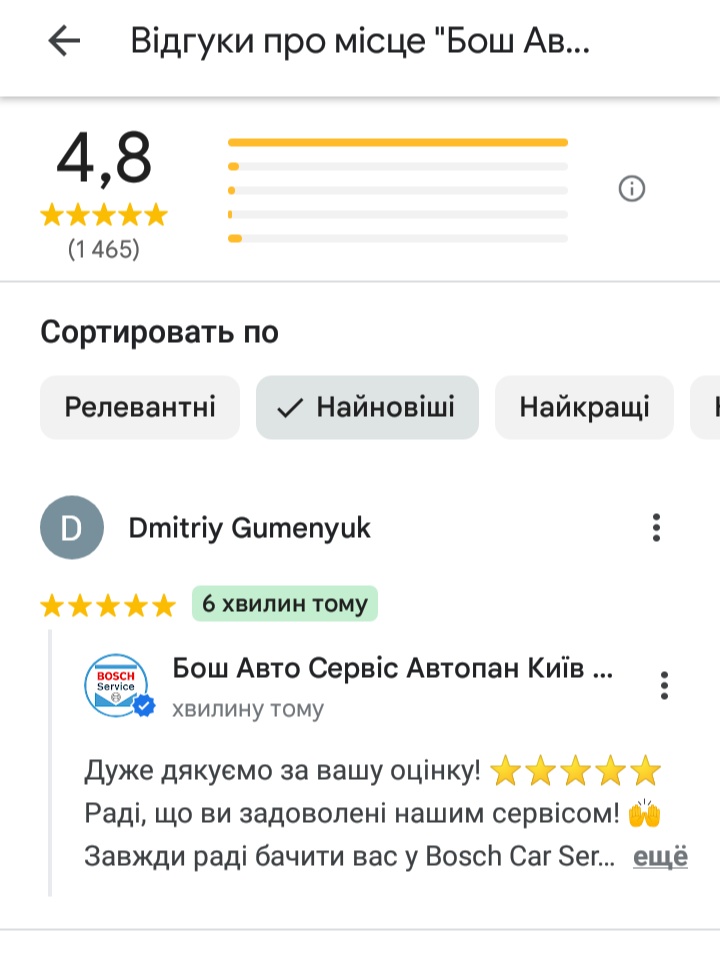Sort reviews by Найкращі
Screen dimensions: 720x953
[x=584, y=407]
